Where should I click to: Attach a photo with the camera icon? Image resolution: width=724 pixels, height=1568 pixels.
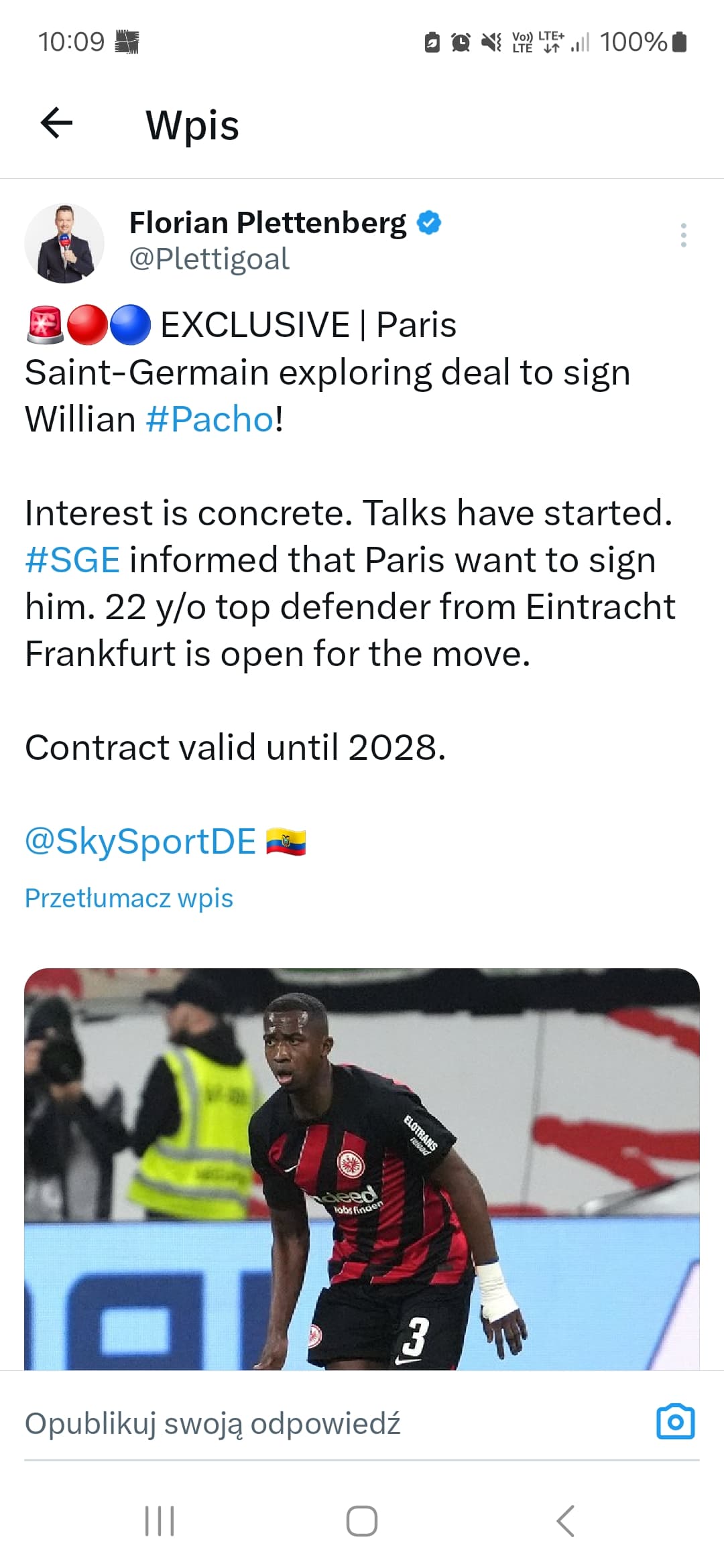click(675, 1422)
